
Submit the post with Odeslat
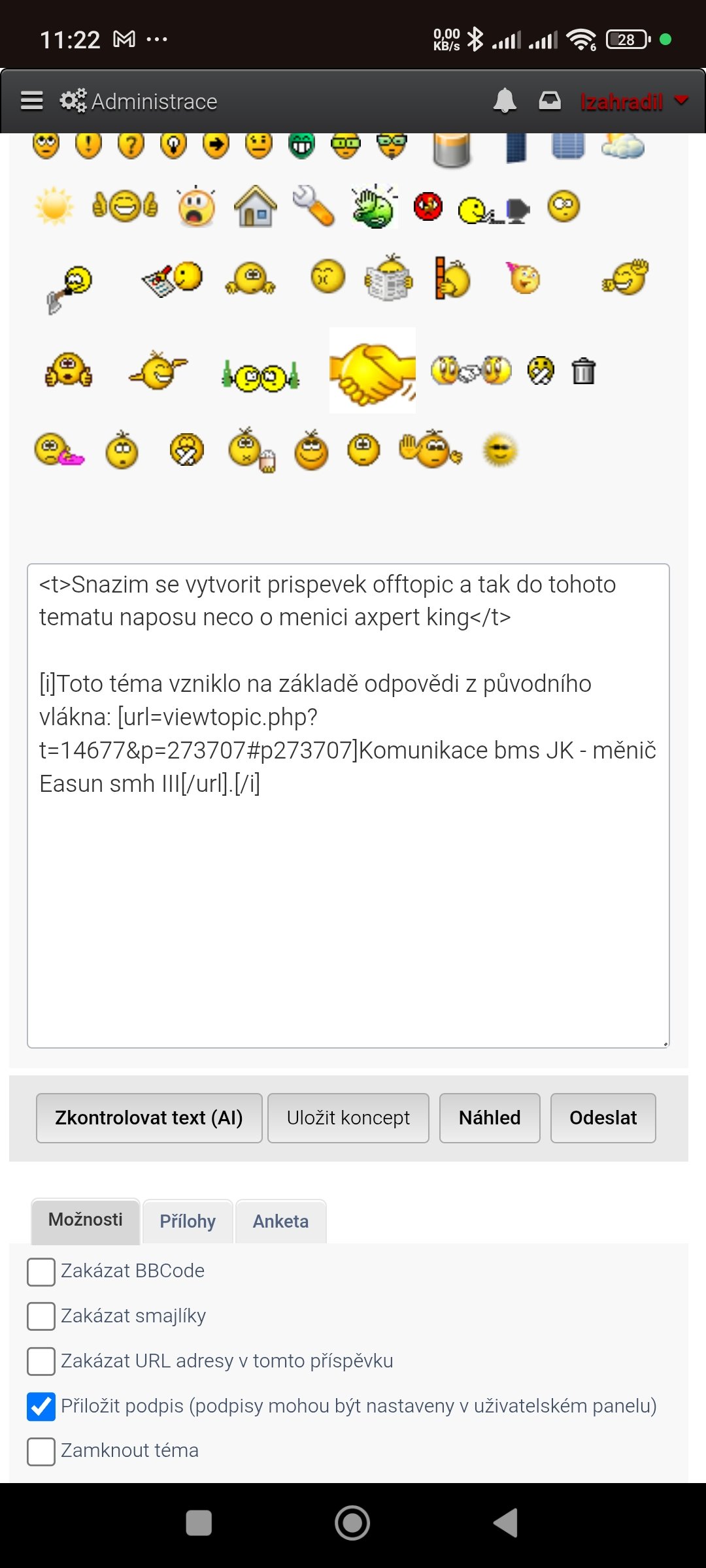[x=603, y=1118]
